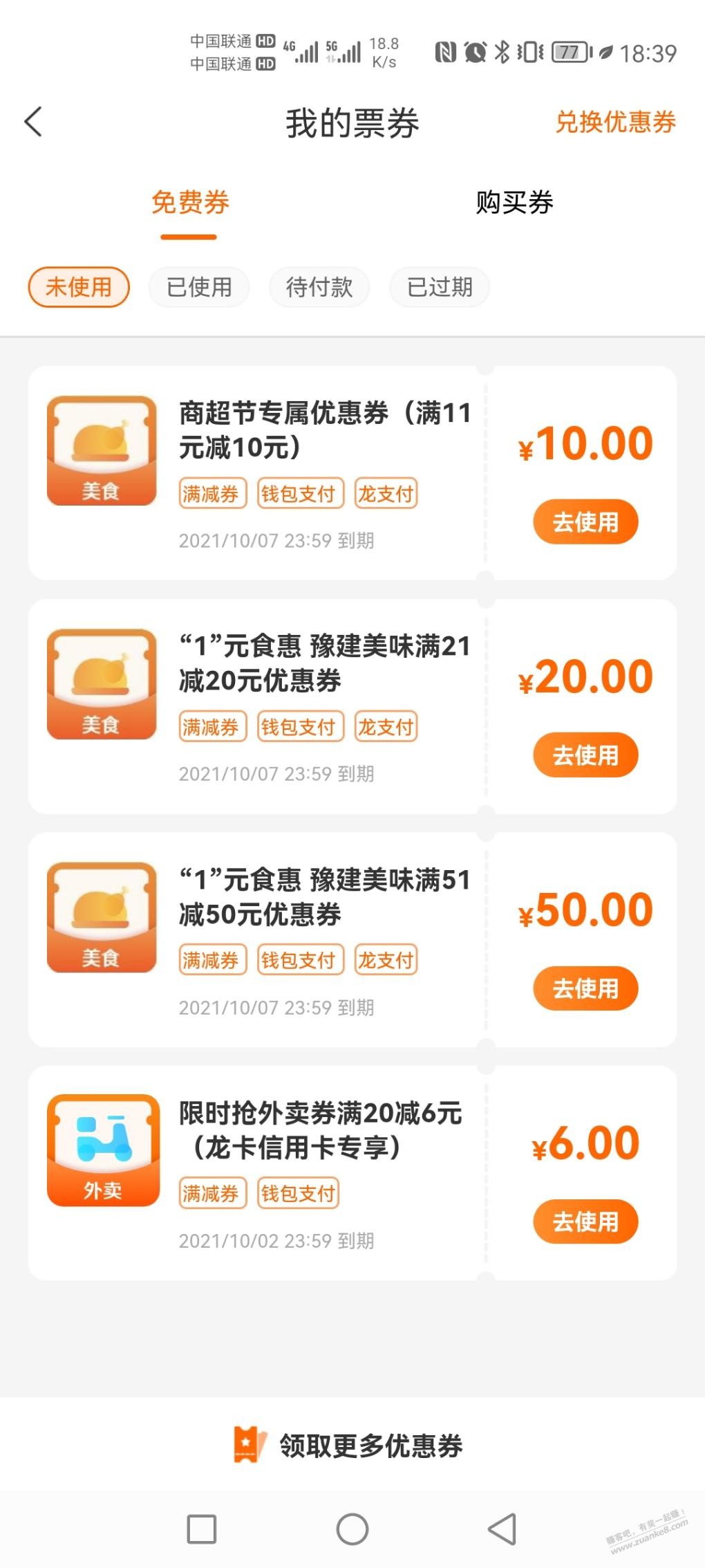Tap 去使用 on the ¥20.00 coupon
705x1568 pixels.
pyautogui.click(x=585, y=755)
